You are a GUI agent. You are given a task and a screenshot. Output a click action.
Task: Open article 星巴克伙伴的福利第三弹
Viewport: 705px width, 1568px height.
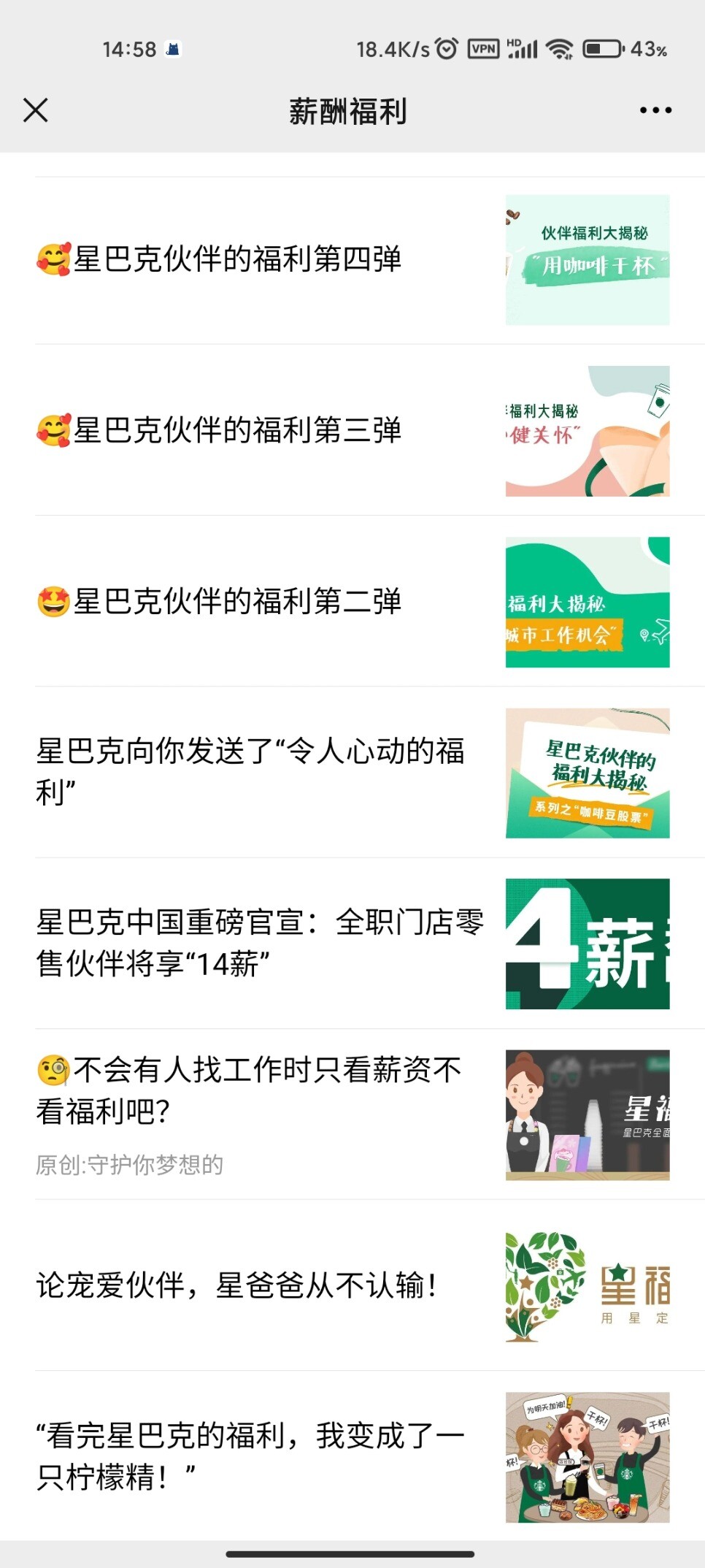[352, 430]
